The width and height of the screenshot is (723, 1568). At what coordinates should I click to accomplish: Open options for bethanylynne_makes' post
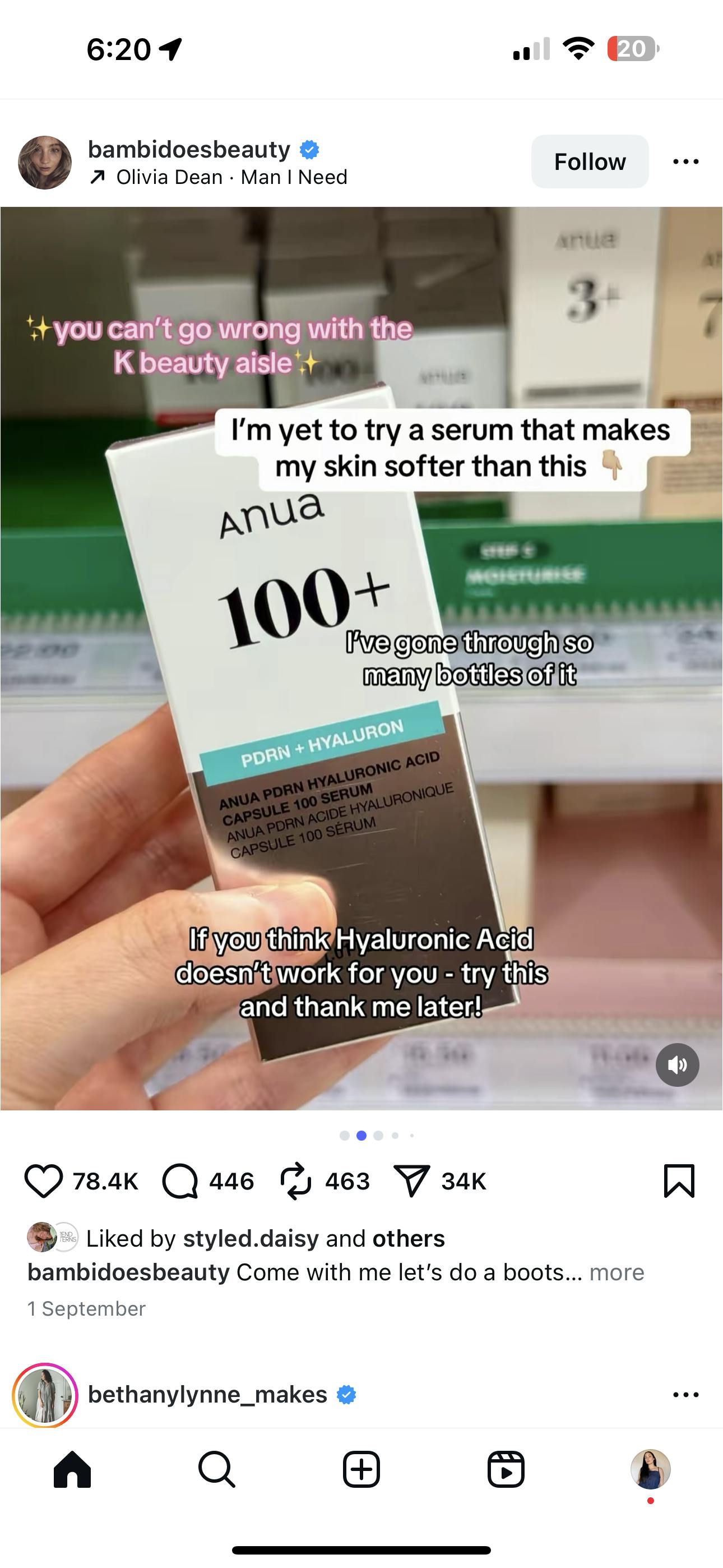pos(685,1395)
